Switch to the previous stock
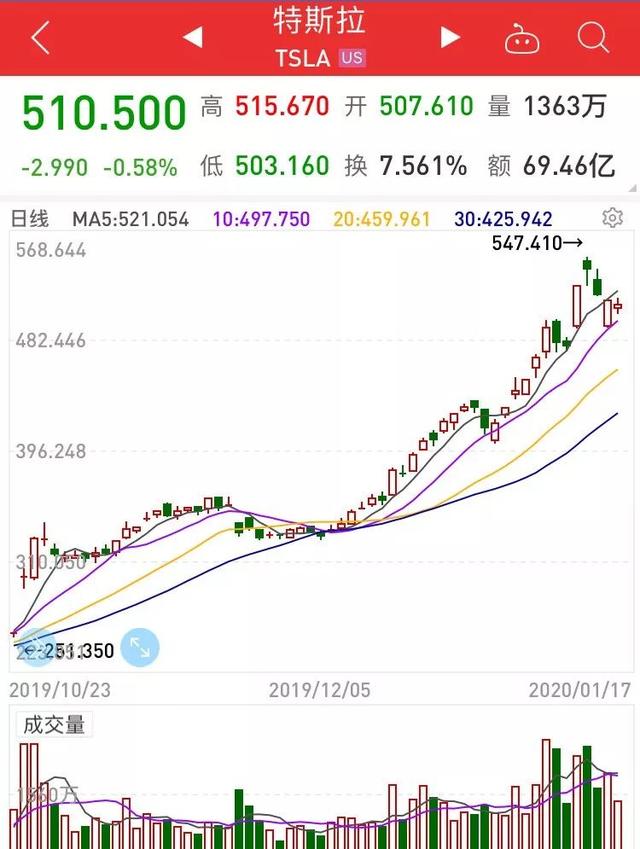The width and height of the screenshot is (640, 849). point(192,38)
